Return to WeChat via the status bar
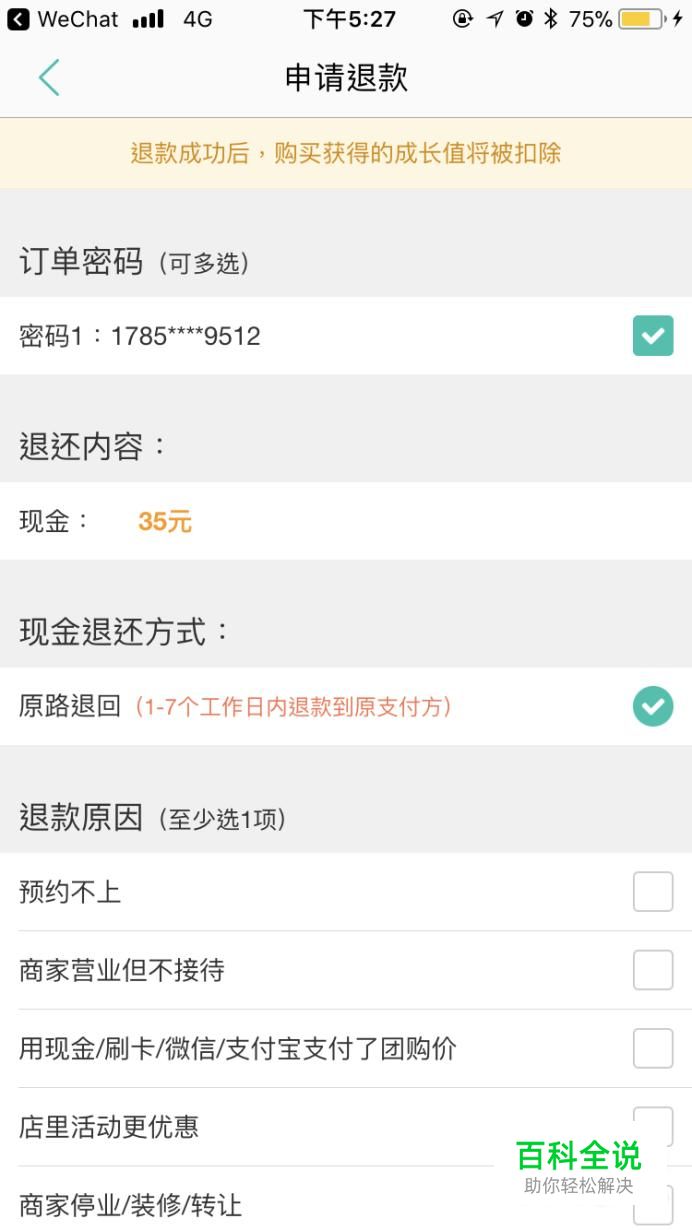The image size is (692, 1230). [62, 19]
